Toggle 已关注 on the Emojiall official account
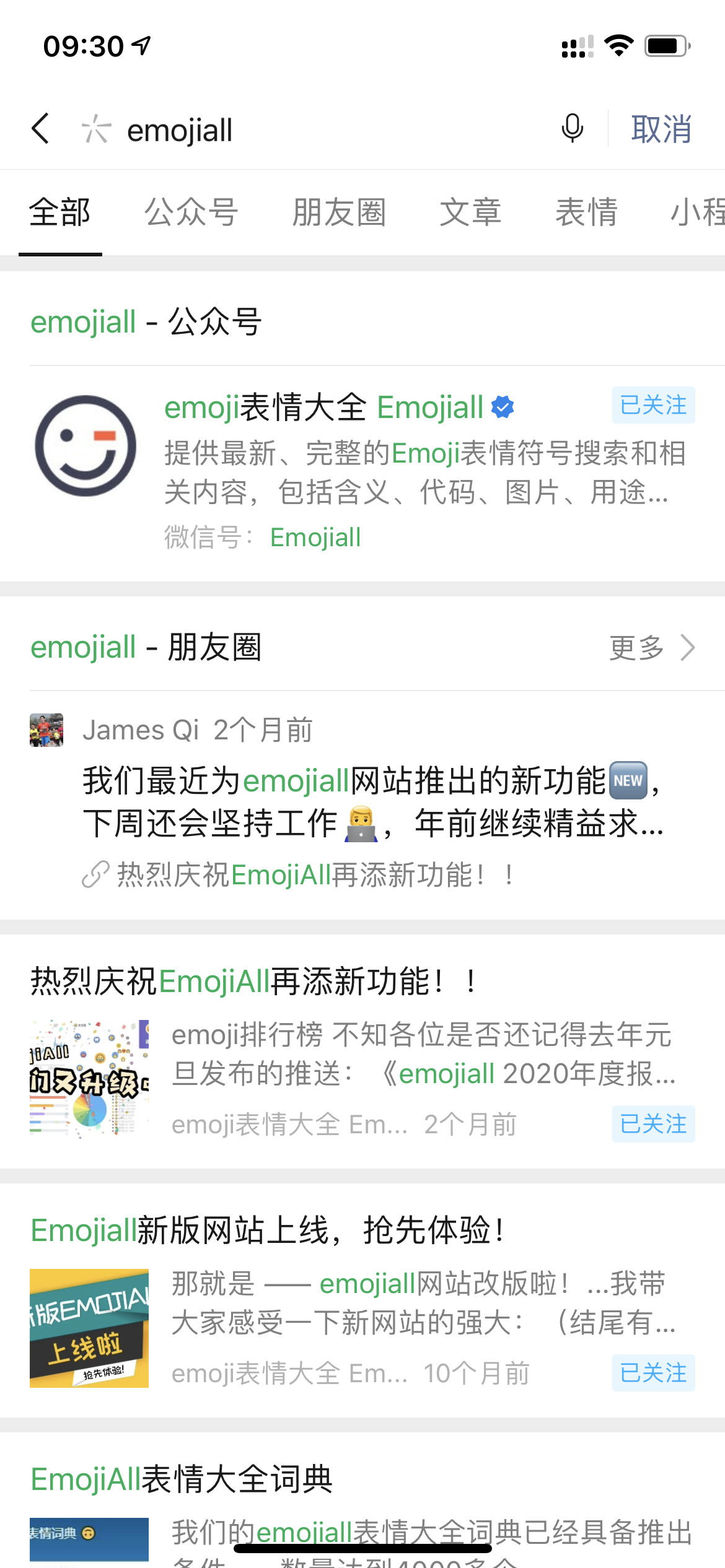Viewport: 725px width, 1568px height. pos(652,406)
